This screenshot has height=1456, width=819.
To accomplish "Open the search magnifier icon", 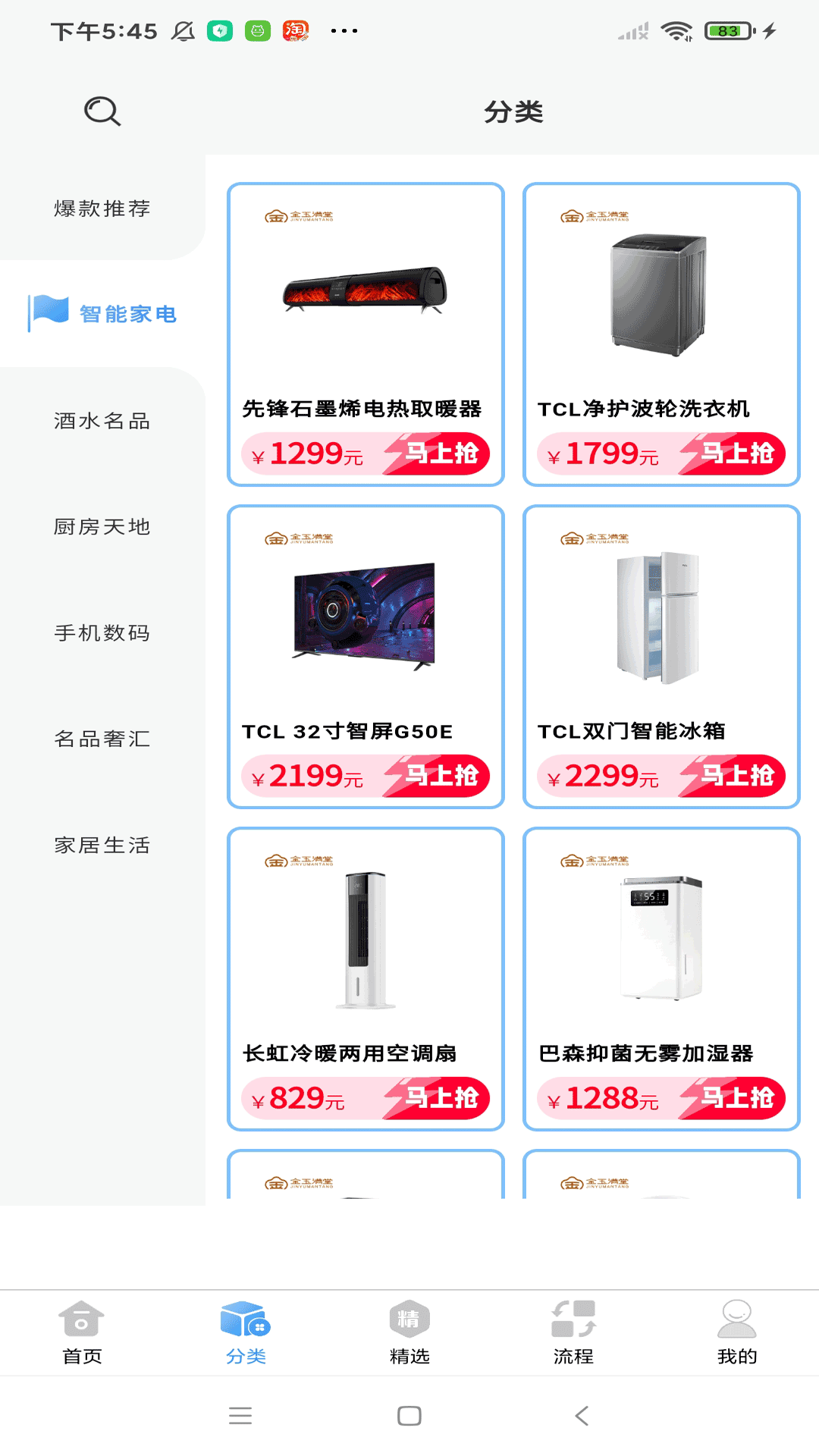I will [102, 111].
